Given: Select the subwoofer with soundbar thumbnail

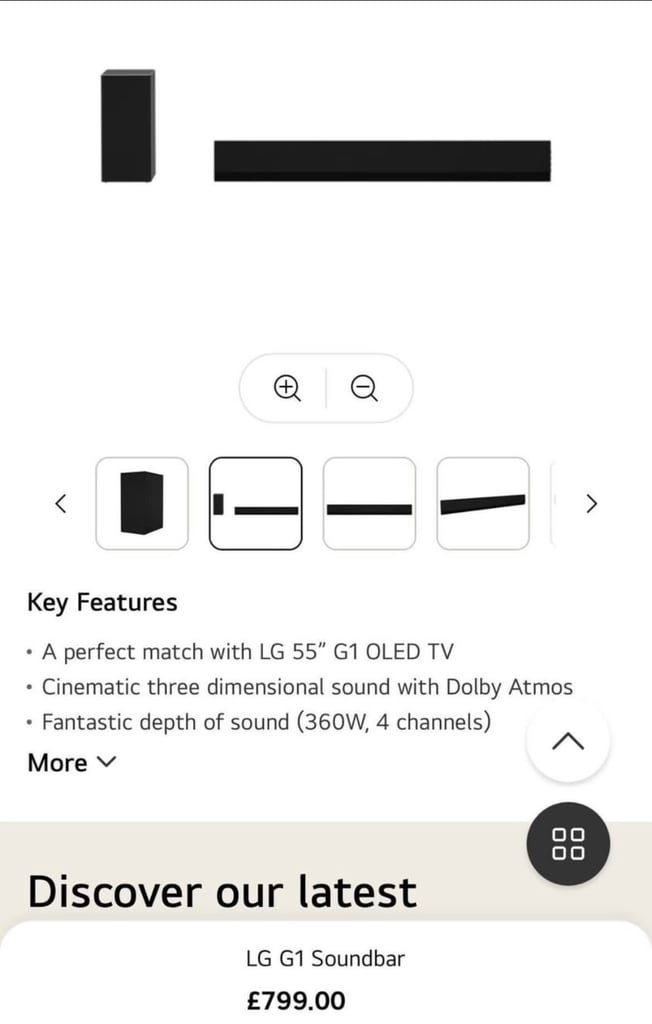Looking at the screenshot, I should pos(255,503).
